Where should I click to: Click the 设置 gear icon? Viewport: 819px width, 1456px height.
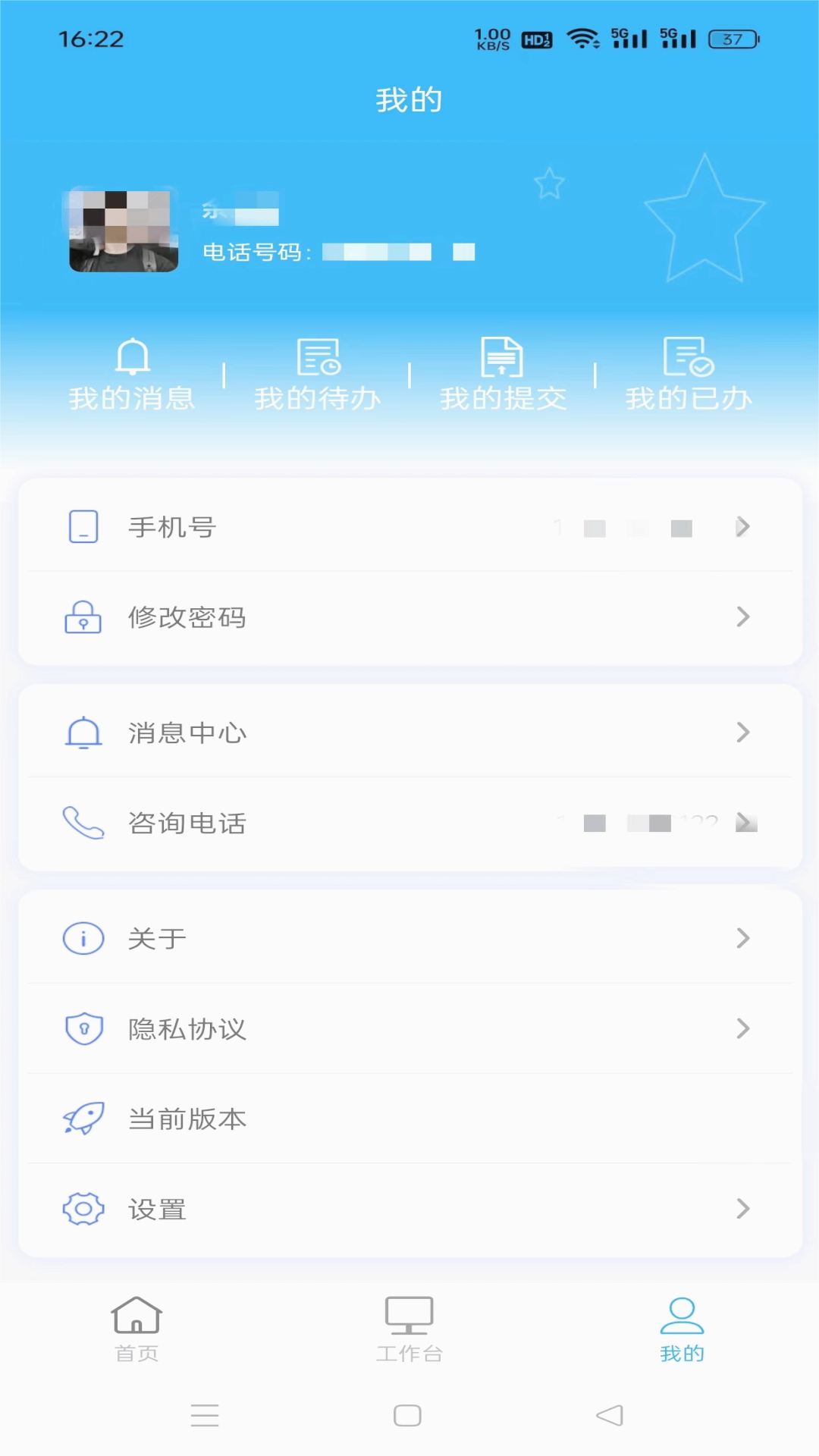point(83,1209)
